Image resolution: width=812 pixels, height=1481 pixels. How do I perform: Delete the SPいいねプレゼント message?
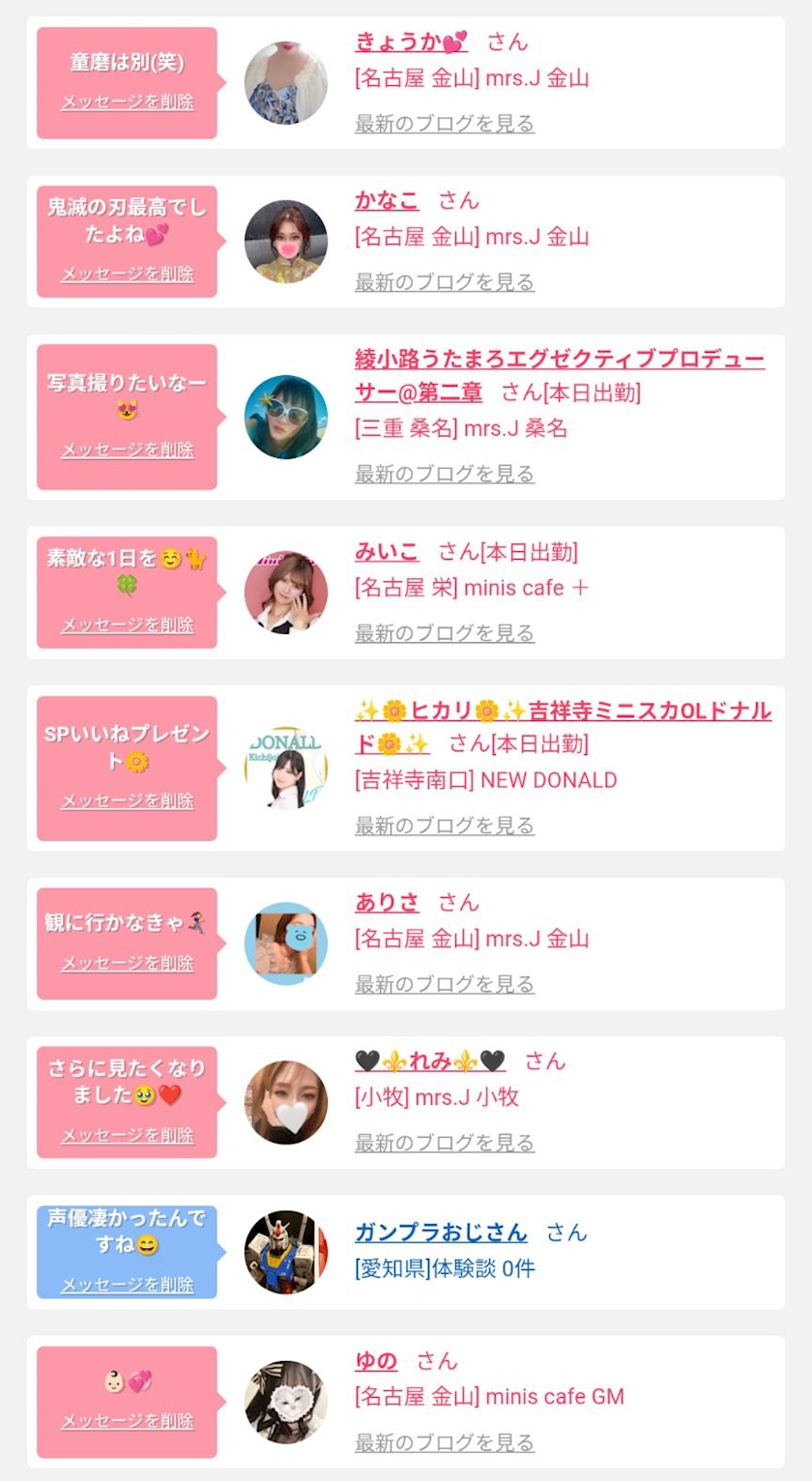pyautogui.click(x=128, y=800)
